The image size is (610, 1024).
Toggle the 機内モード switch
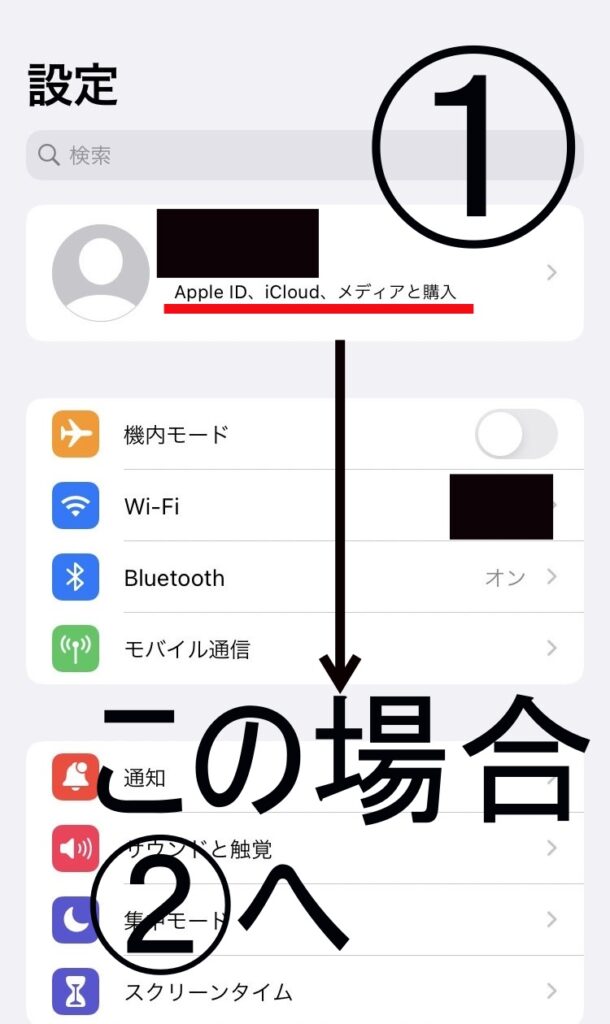[516, 434]
